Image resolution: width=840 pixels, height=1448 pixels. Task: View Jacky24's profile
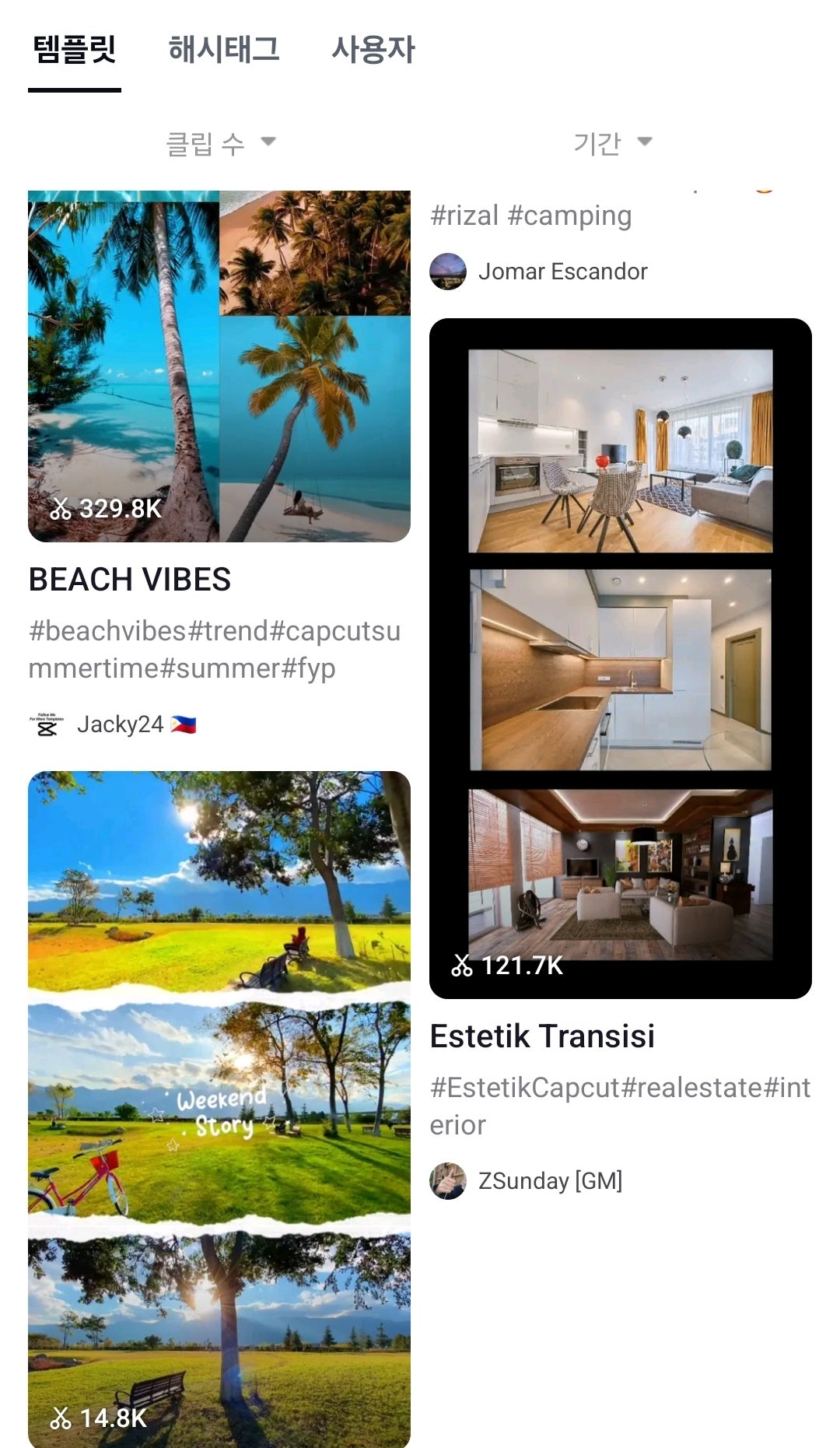tap(120, 724)
